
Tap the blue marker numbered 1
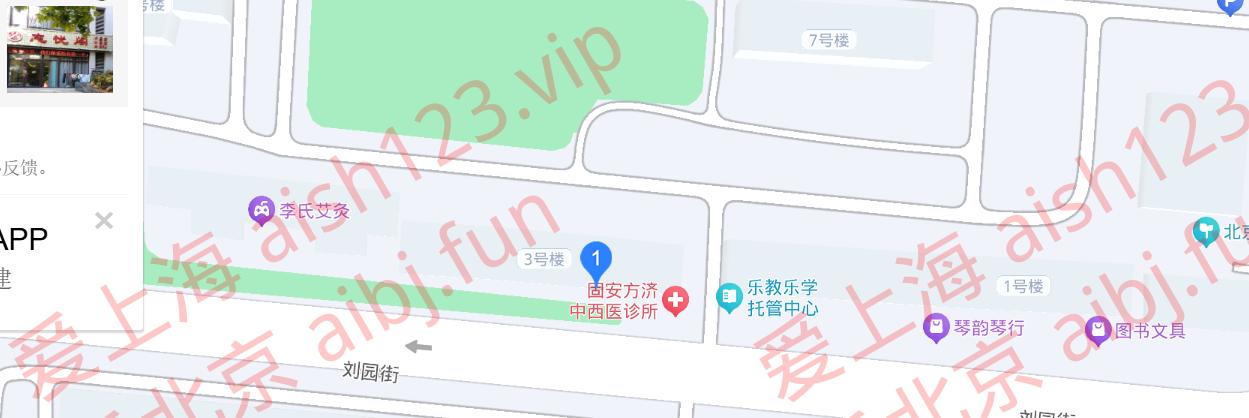coord(596,261)
